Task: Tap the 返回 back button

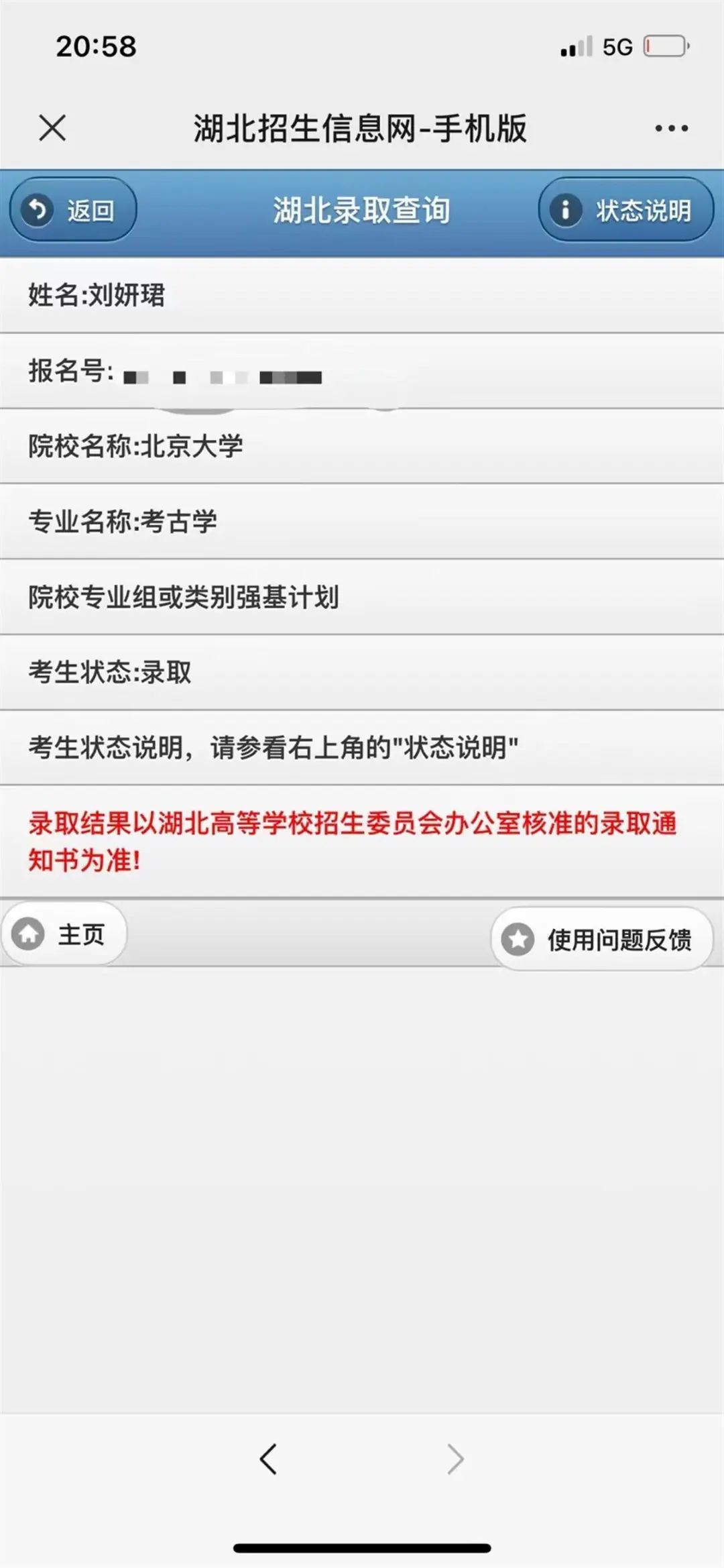Action: (73, 211)
